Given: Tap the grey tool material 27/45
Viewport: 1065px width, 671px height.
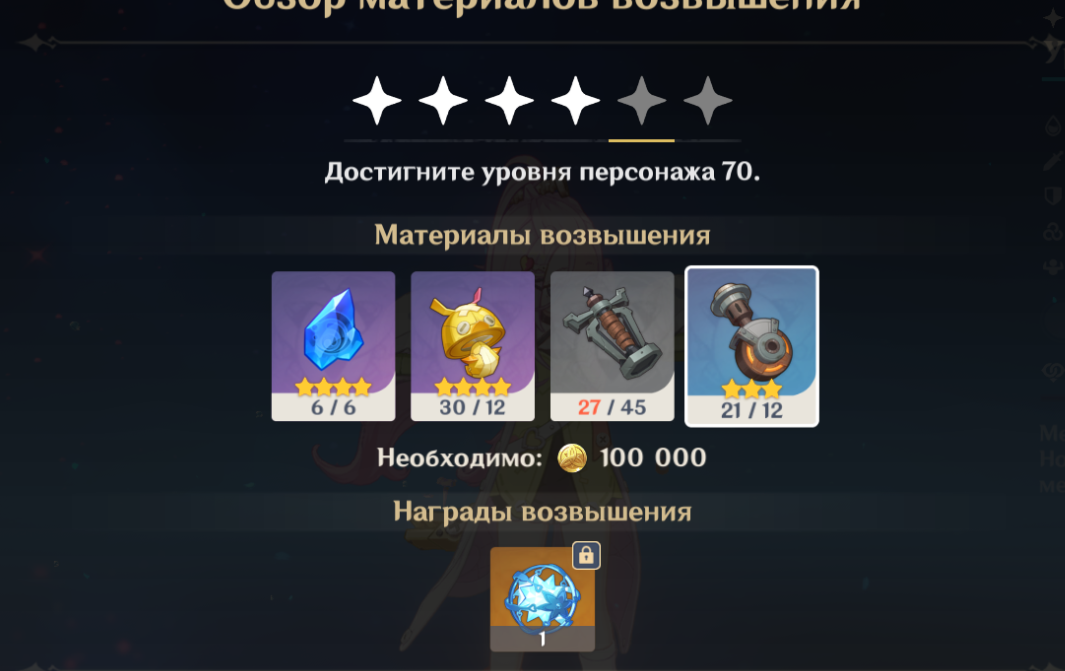Looking at the screenshot, I should click(x=612, y=346).
